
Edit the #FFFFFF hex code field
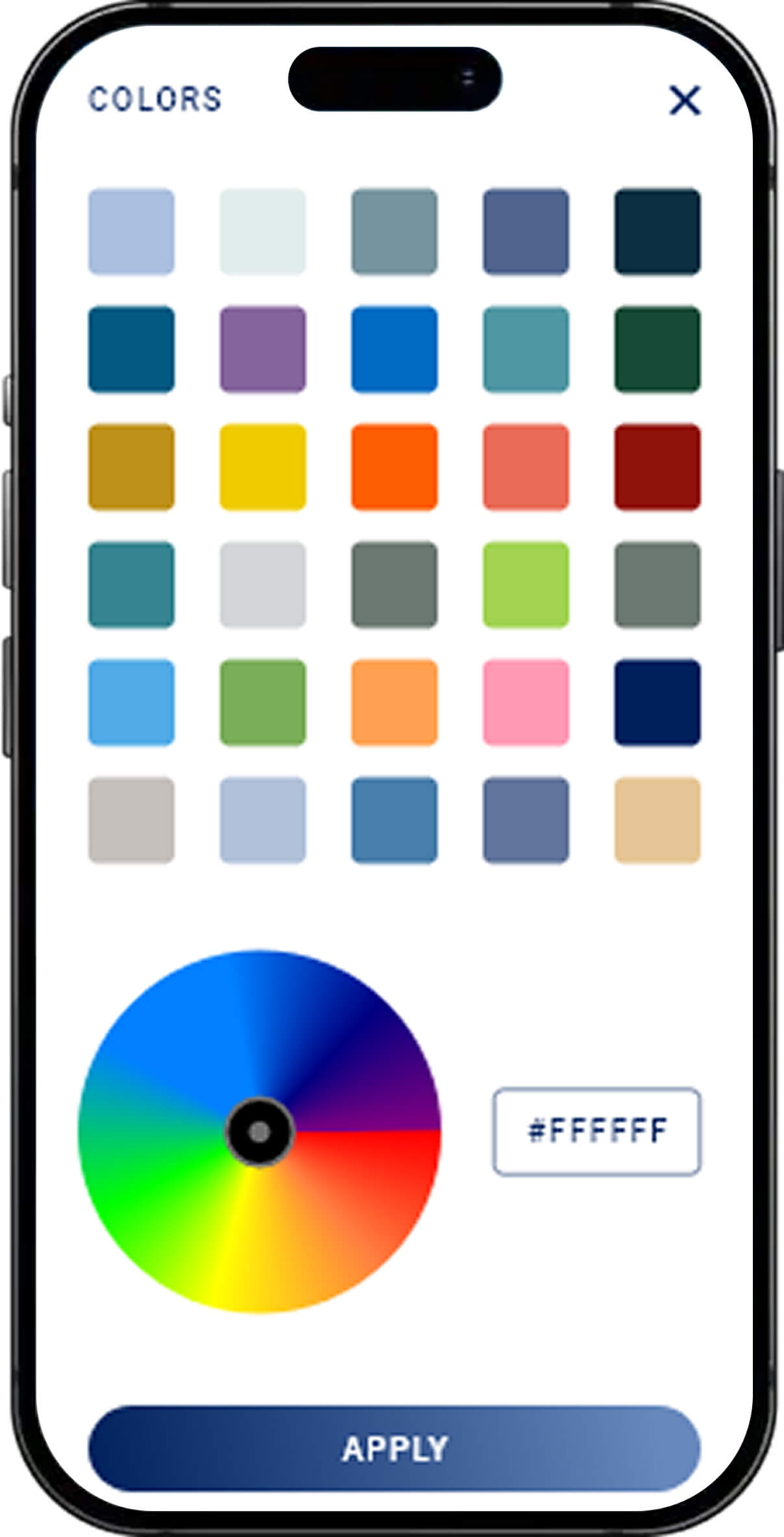pyautogui.click(x=596, y=1131)
